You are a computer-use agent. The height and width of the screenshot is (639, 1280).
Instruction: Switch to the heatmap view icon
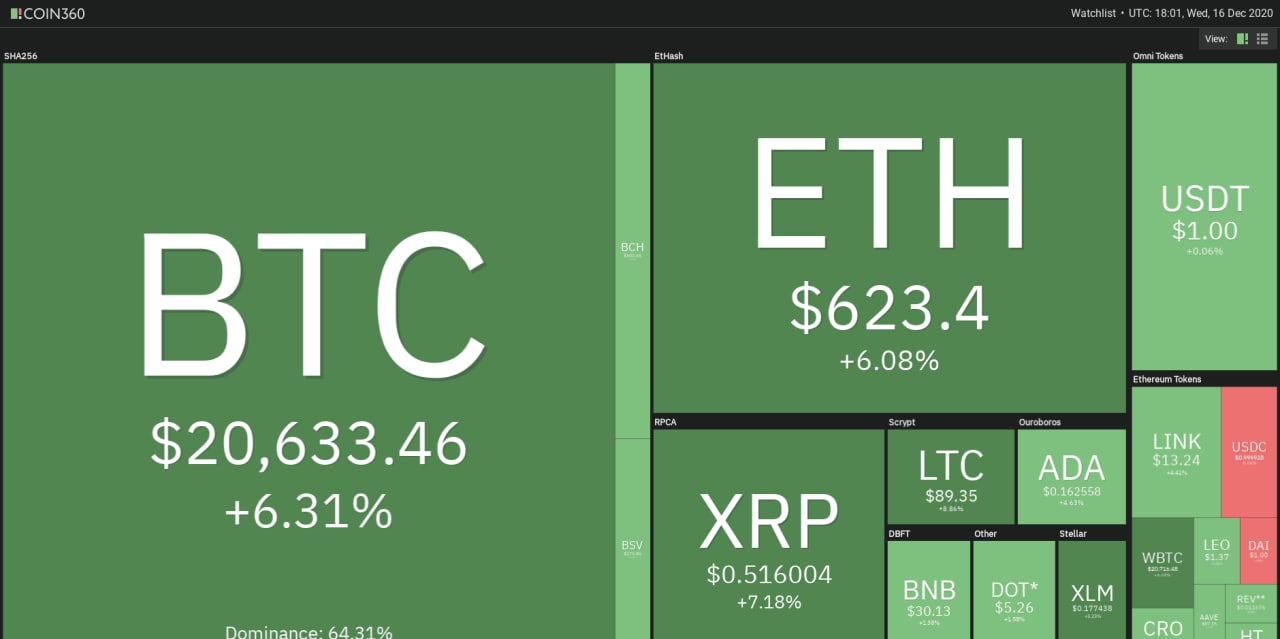[x=1243, y=39]
